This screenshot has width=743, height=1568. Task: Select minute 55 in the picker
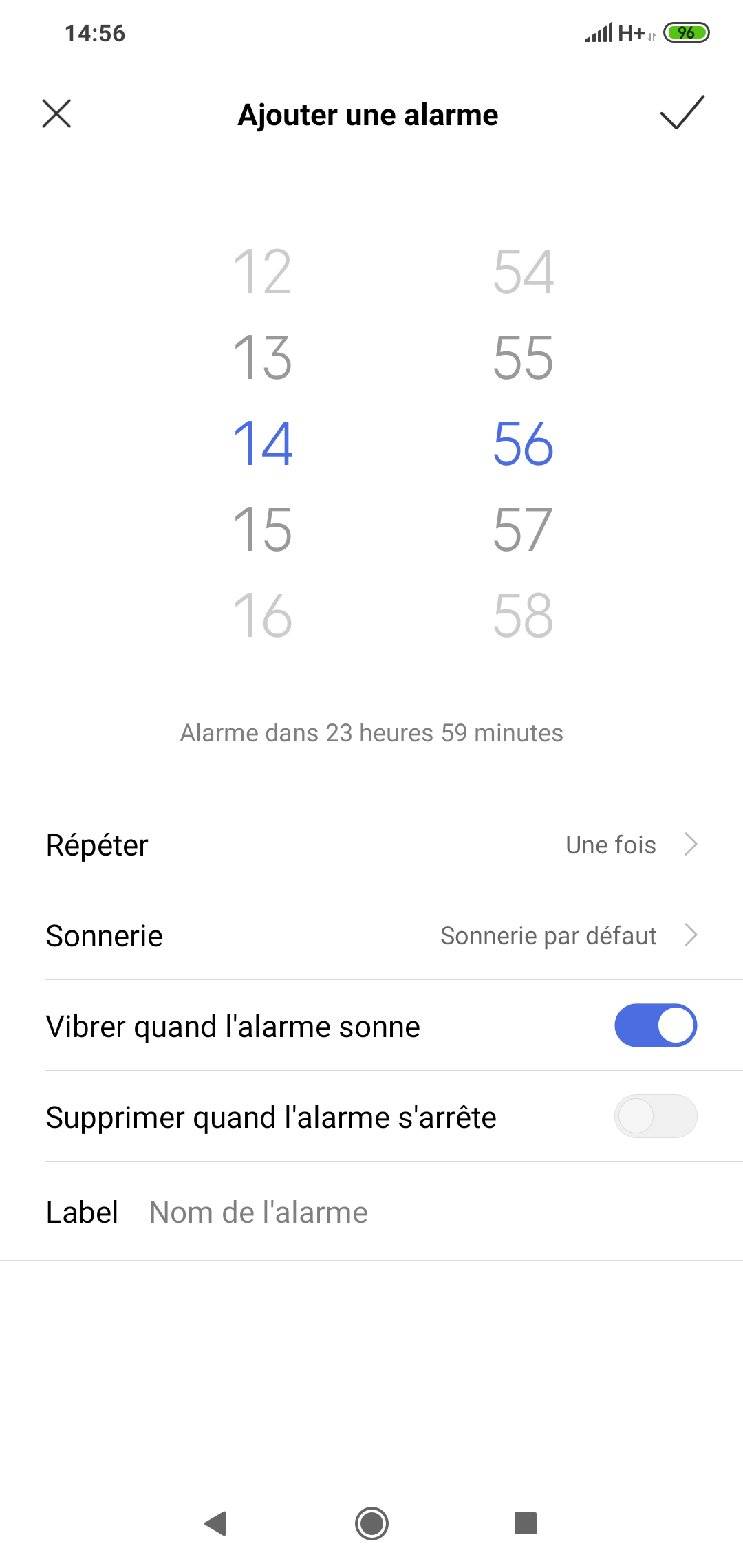click(523, 358)
